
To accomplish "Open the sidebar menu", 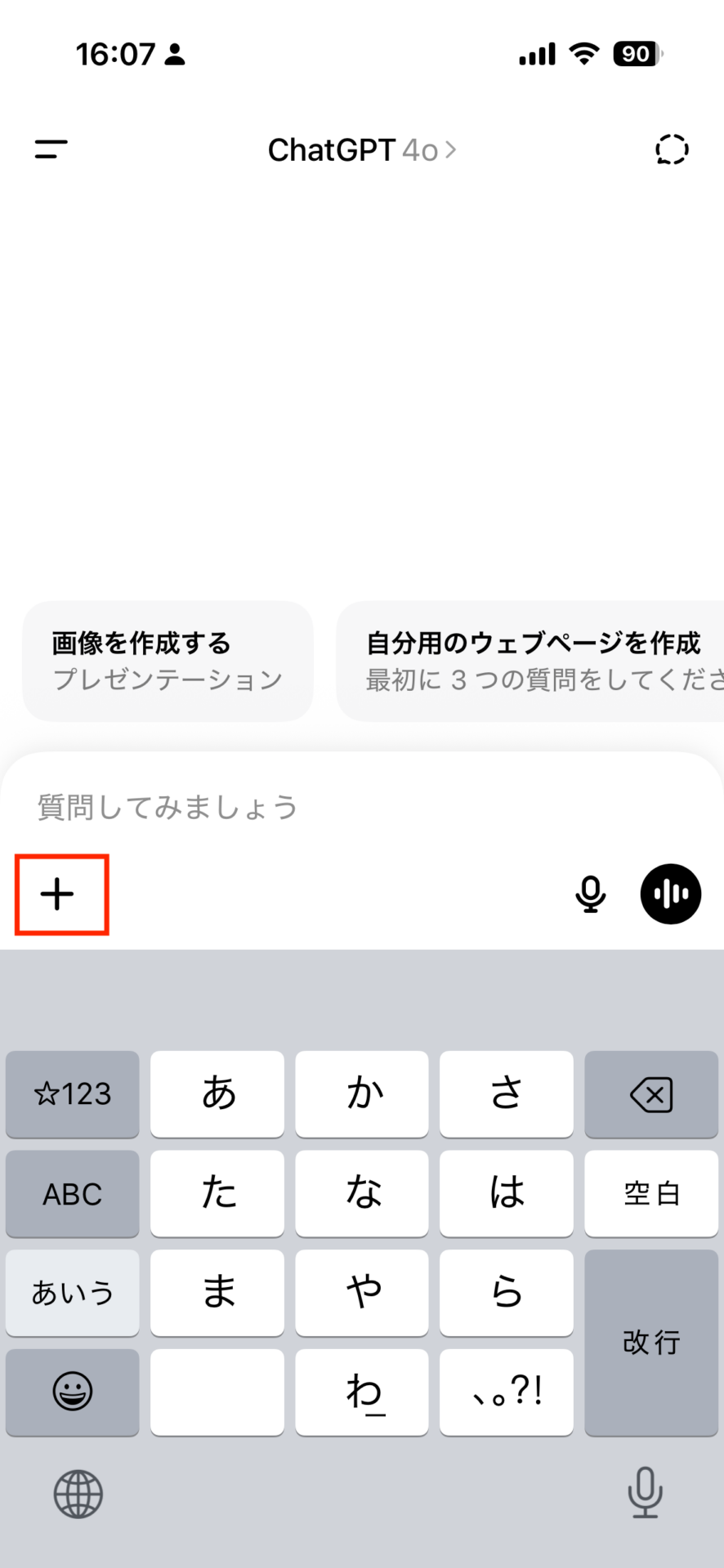I will coord(51,149).
